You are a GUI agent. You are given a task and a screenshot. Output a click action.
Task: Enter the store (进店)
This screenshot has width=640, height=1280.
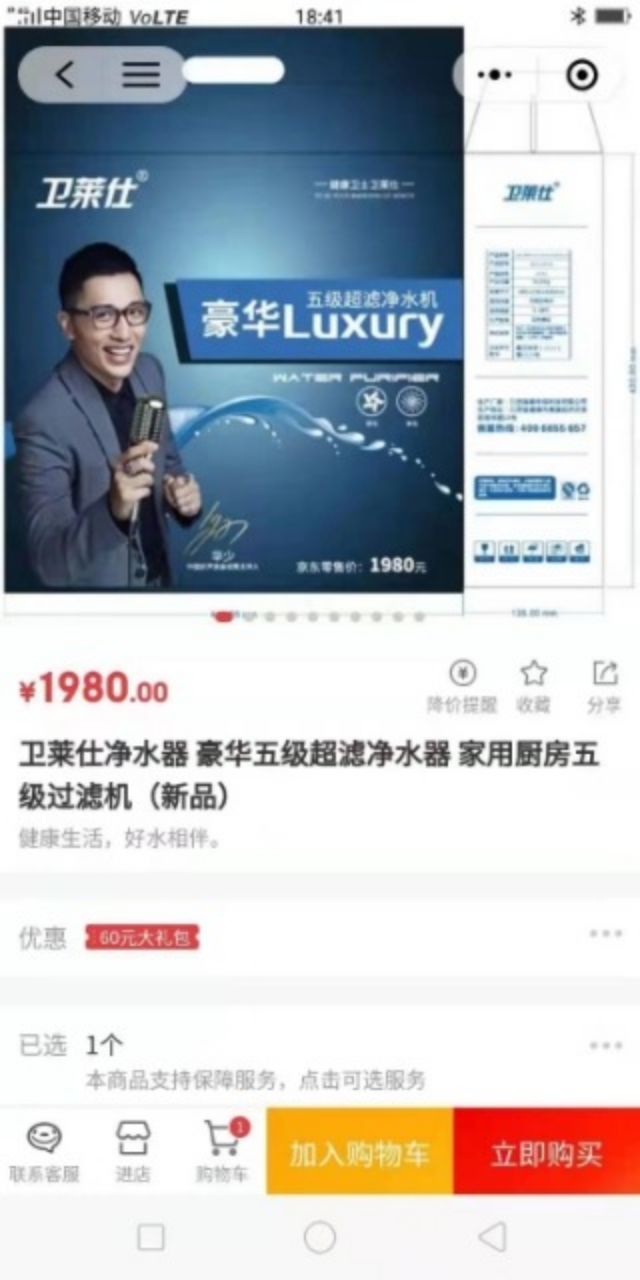pyautogui.click(x=132, y=1152)
